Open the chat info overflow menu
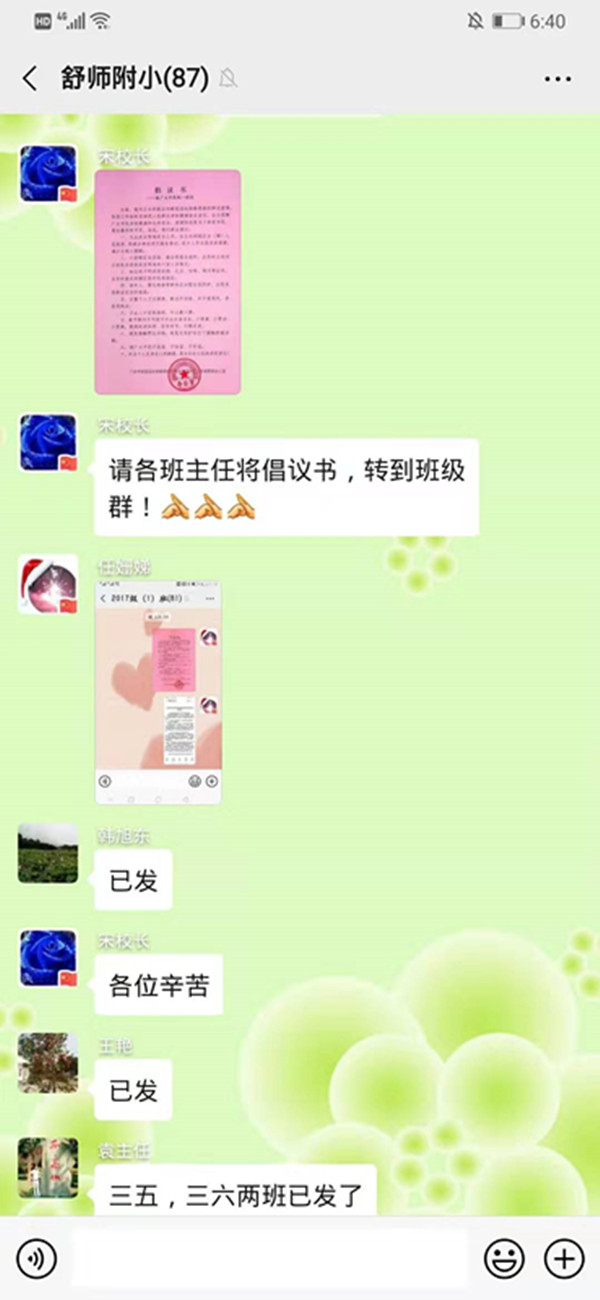Image resolution: width=600 pixels, height=1300 pixels. [557, 79]
